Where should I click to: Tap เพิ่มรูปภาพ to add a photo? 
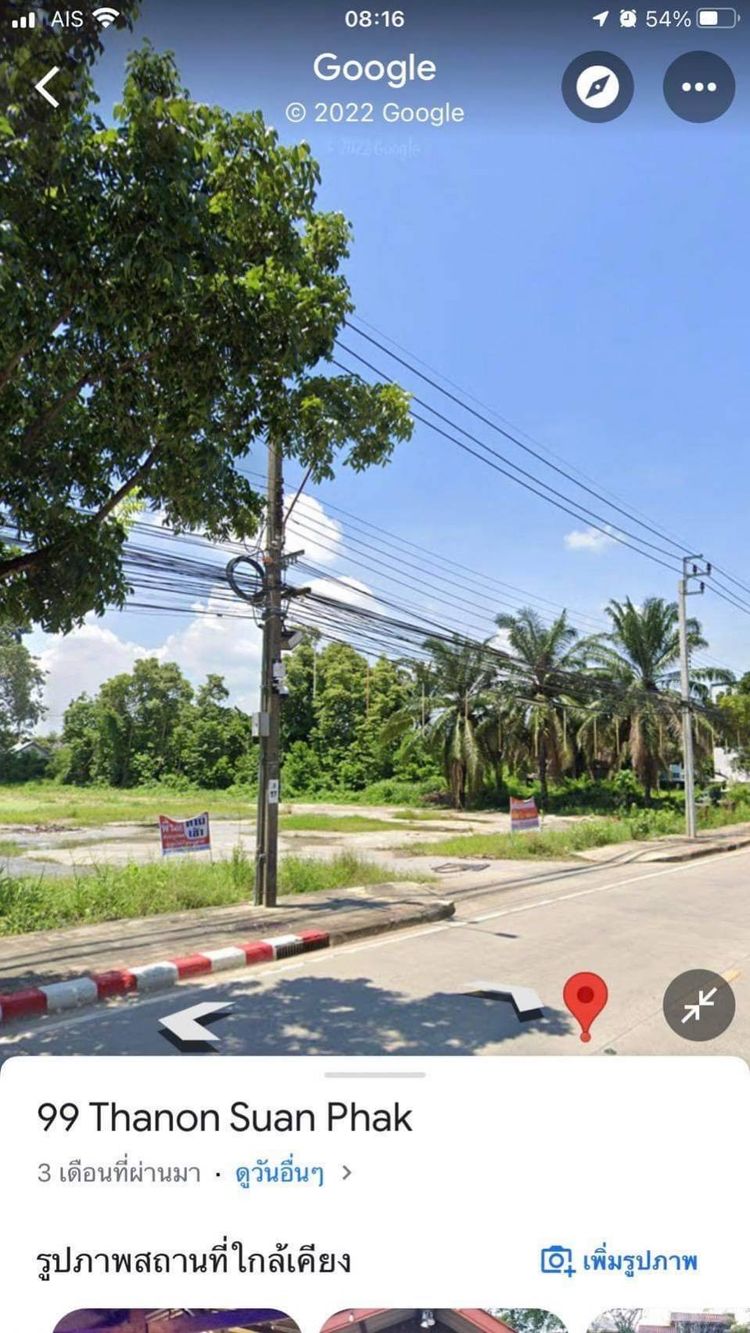coord(619,1260)
